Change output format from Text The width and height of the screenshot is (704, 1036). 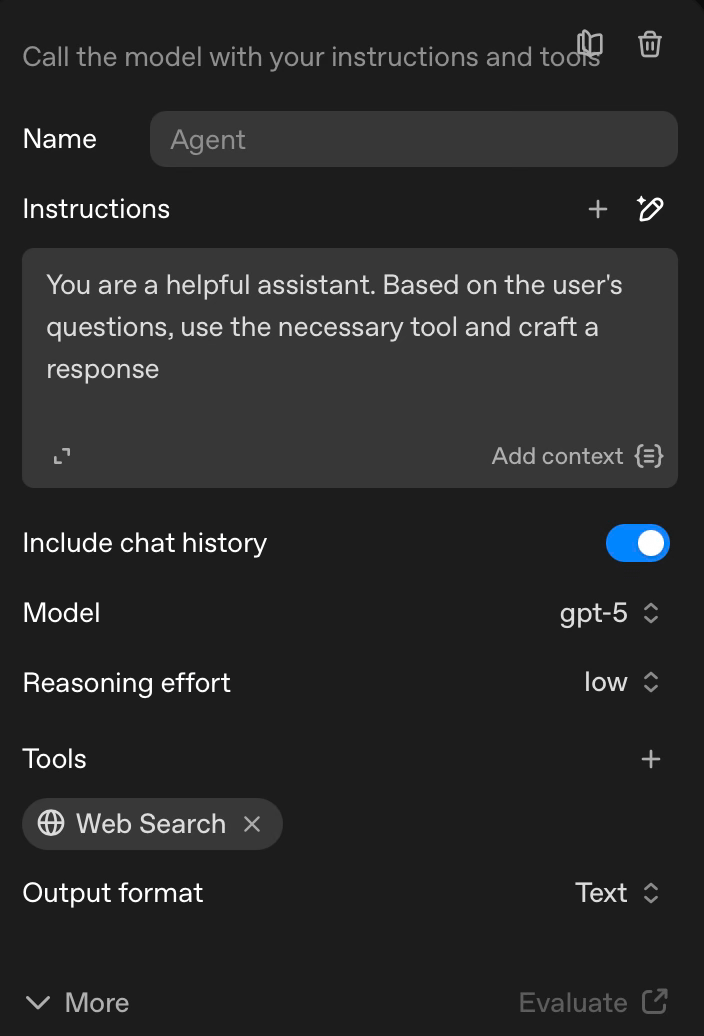tap(617, 893)
